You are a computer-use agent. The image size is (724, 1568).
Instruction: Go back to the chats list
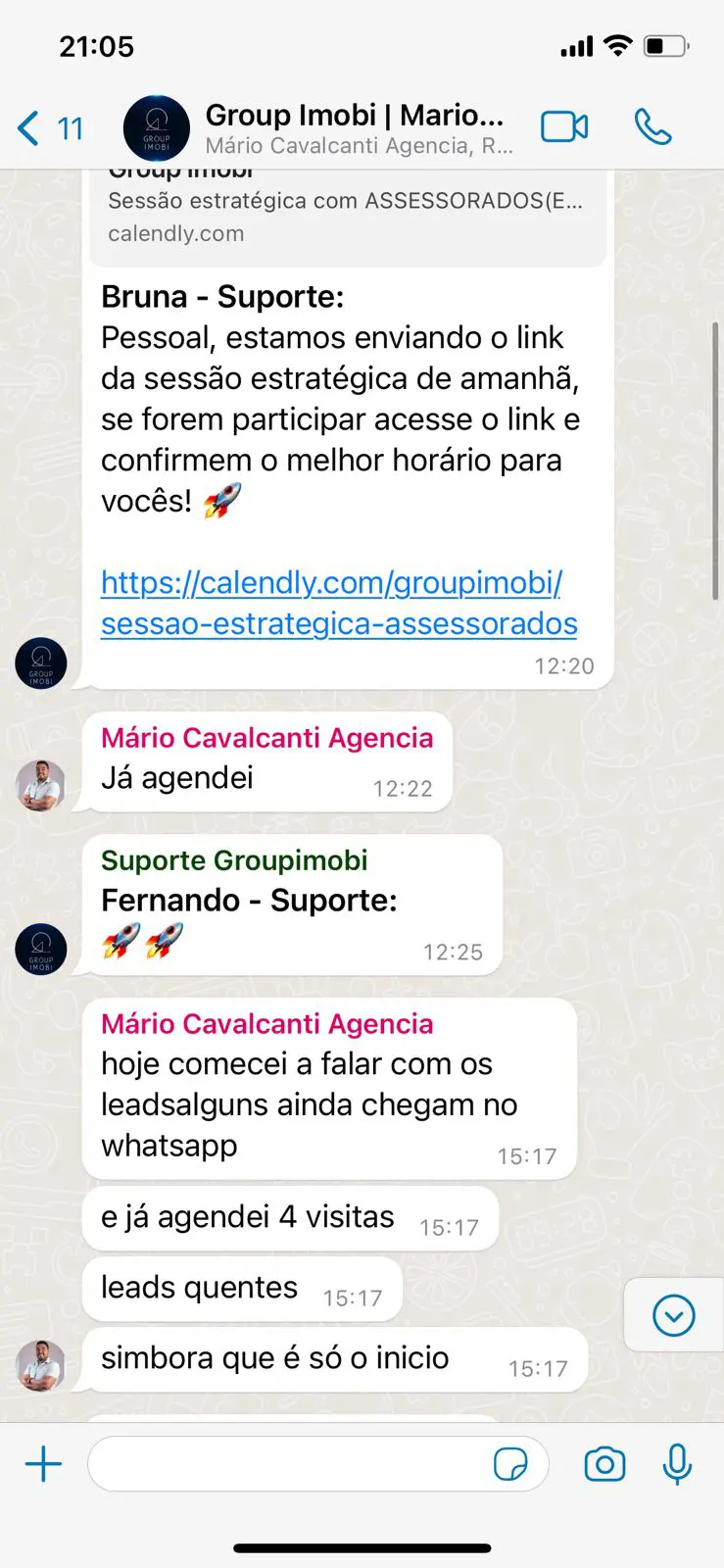tap(49, 128)
